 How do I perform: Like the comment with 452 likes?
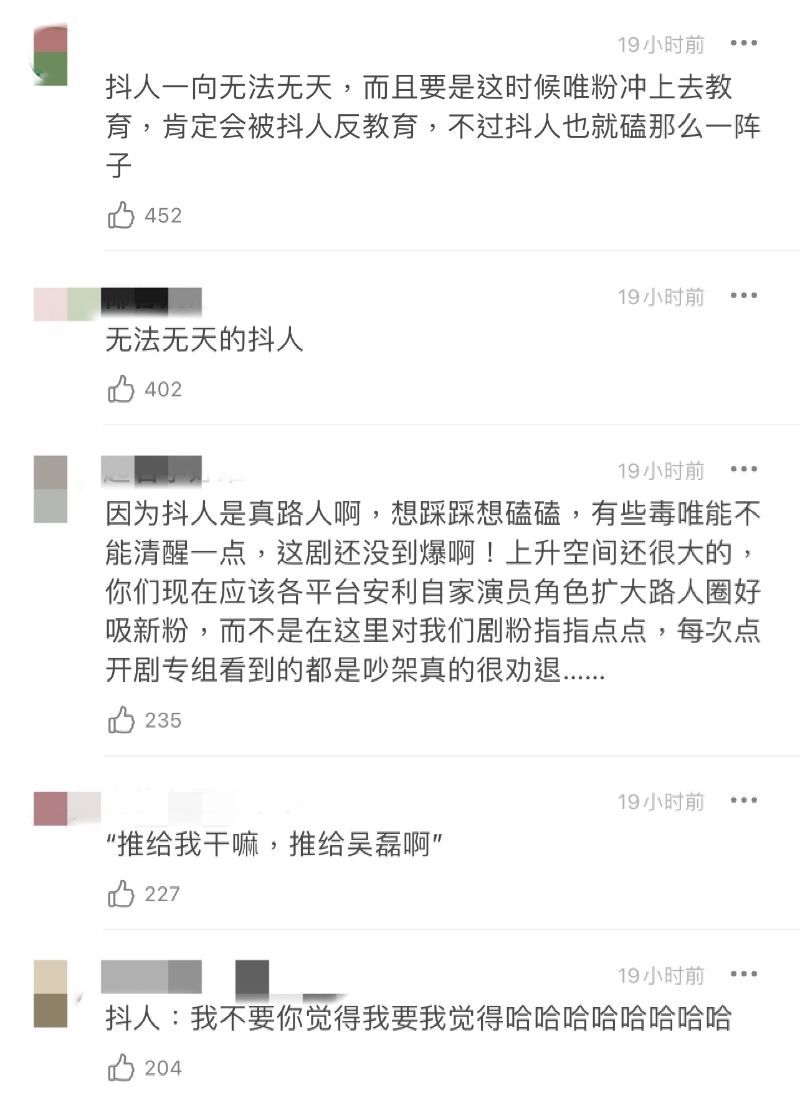(122, 215)
